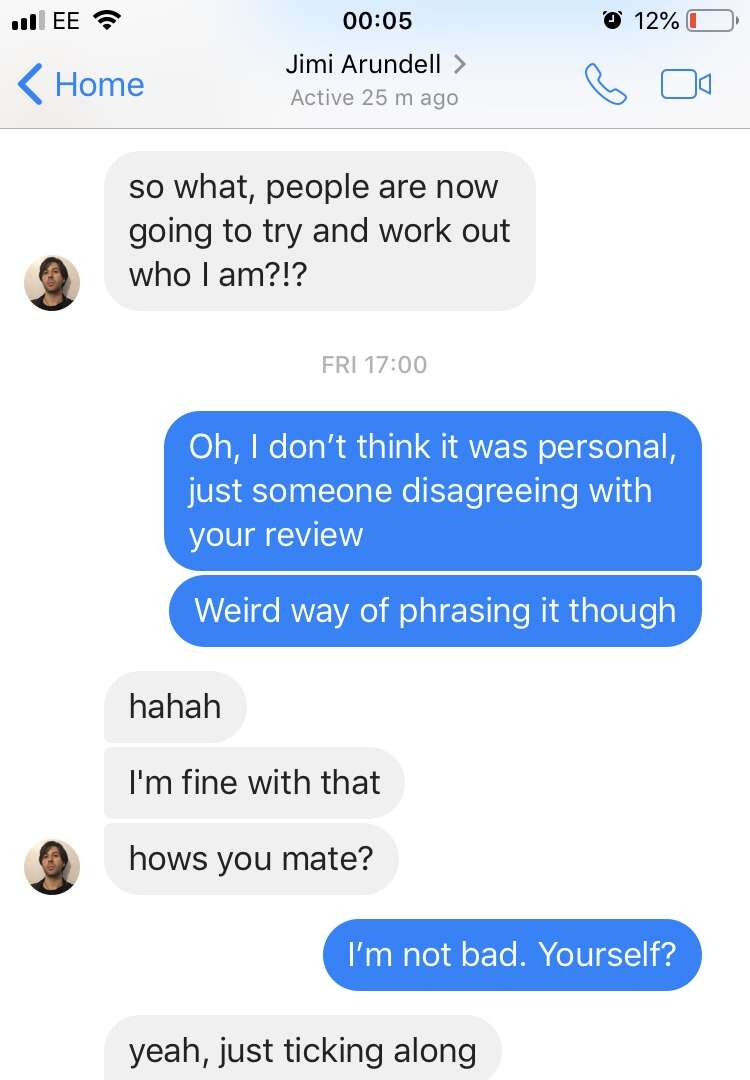Start a video call with Jimi

point(686,84)
